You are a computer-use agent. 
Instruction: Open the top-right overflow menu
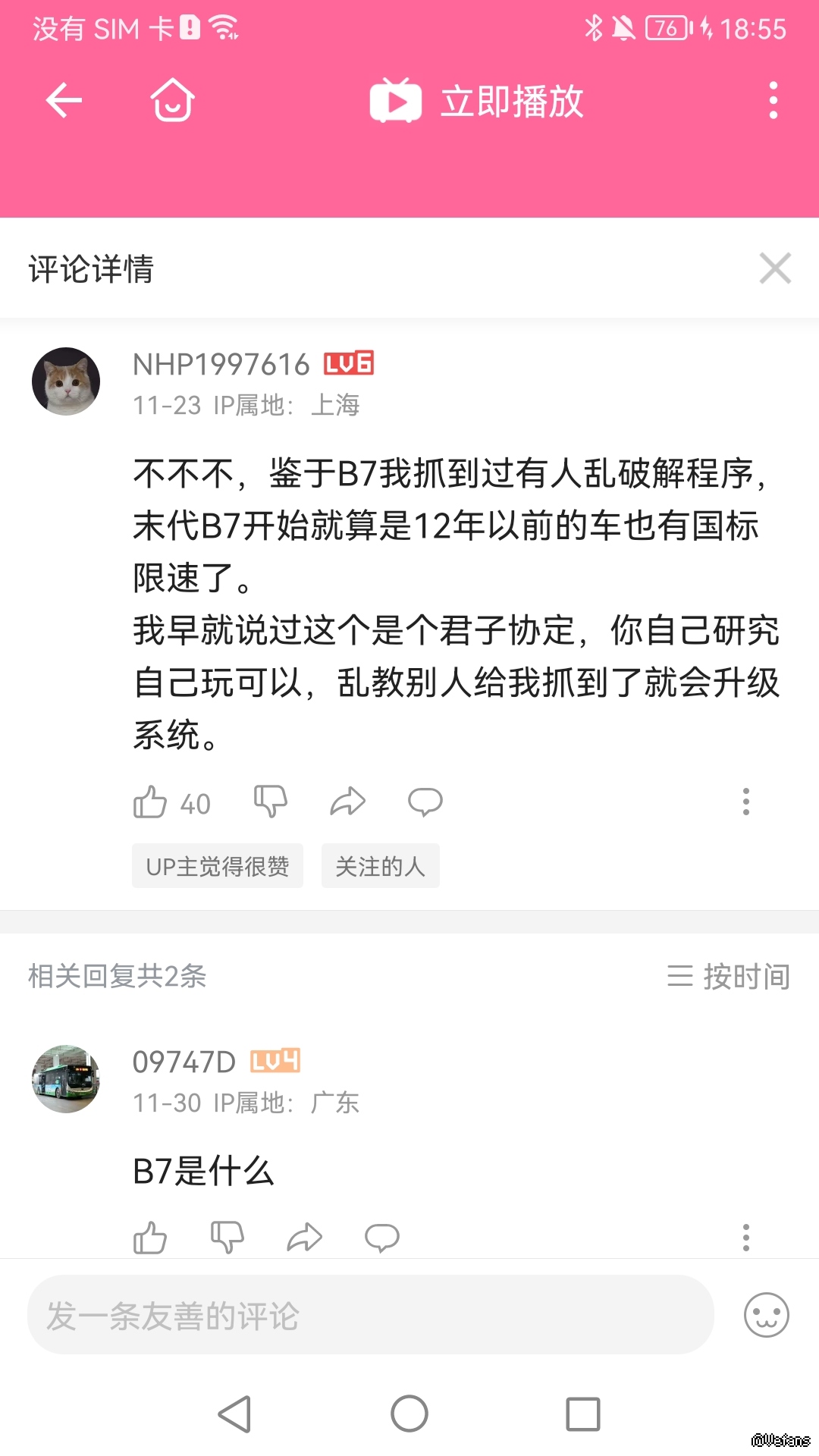tap(773, 101)
